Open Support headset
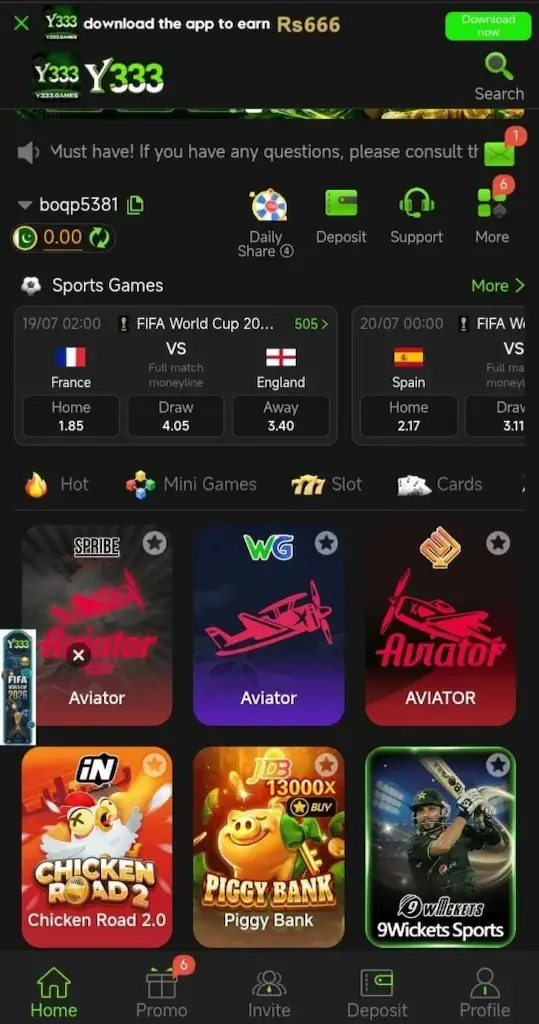 tap(416, 217)
